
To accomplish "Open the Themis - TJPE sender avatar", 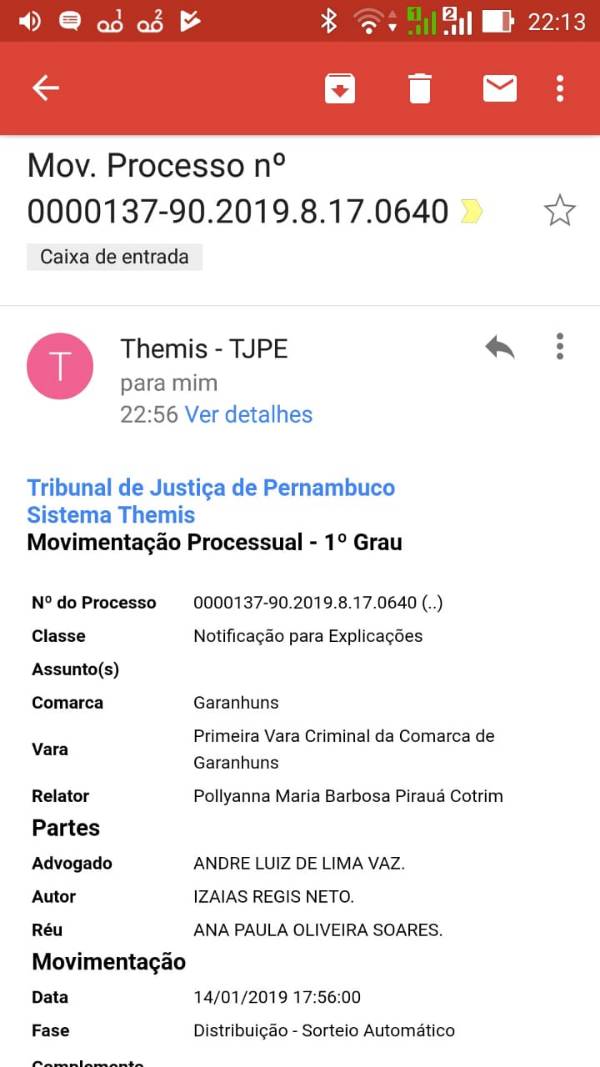I will (x=60, y=366).
